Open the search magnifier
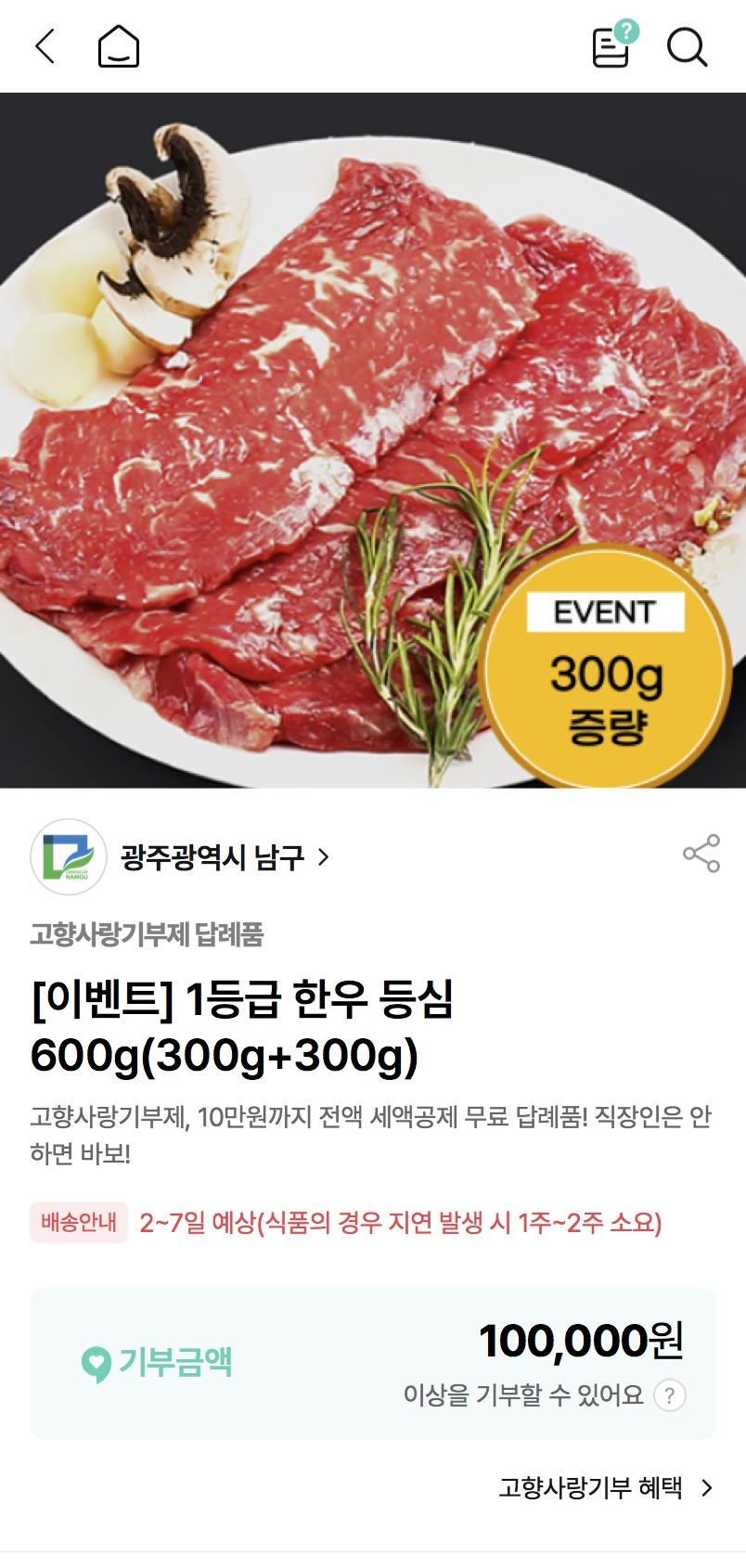 tap(688, 46)
